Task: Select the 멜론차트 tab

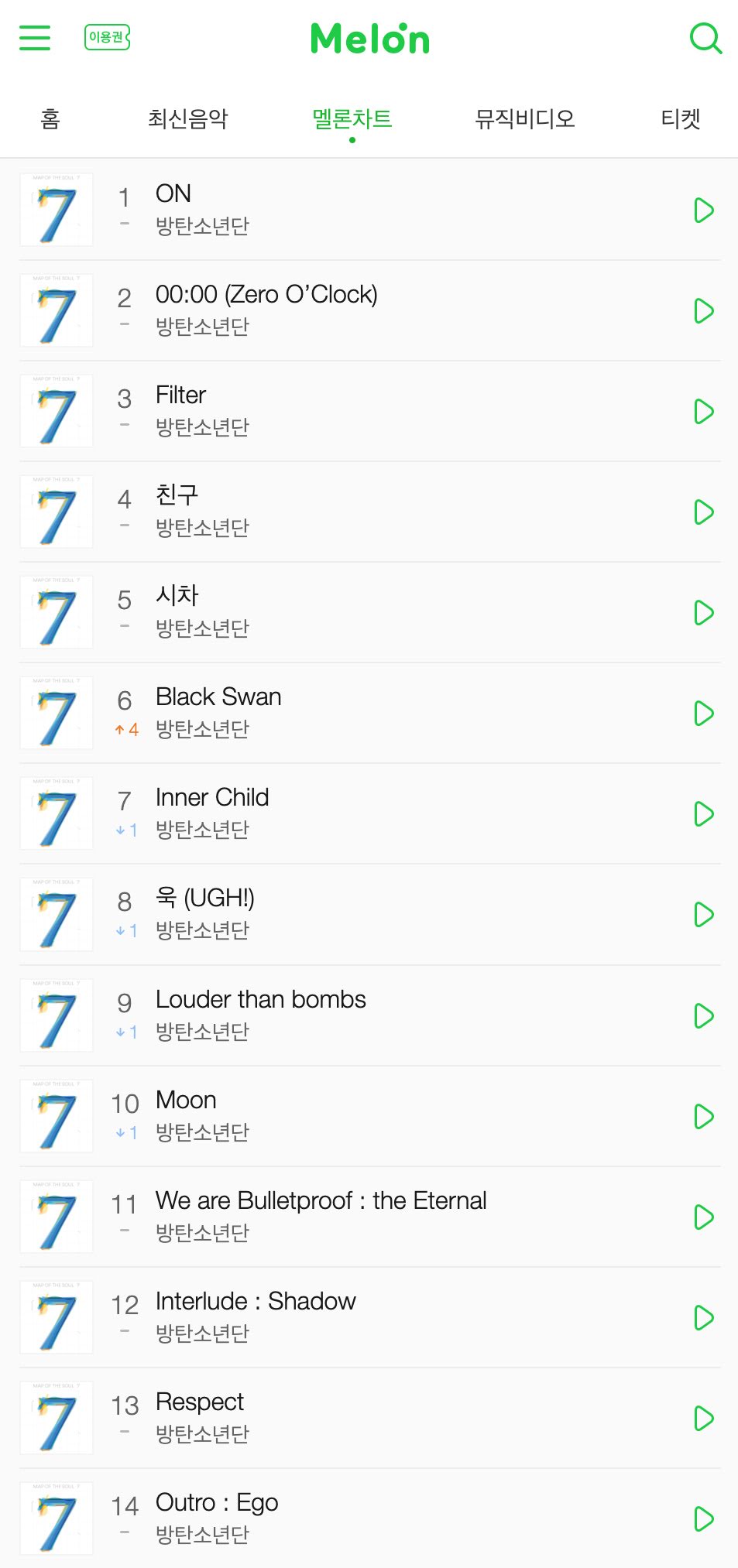Action: [x=352, y=118]
